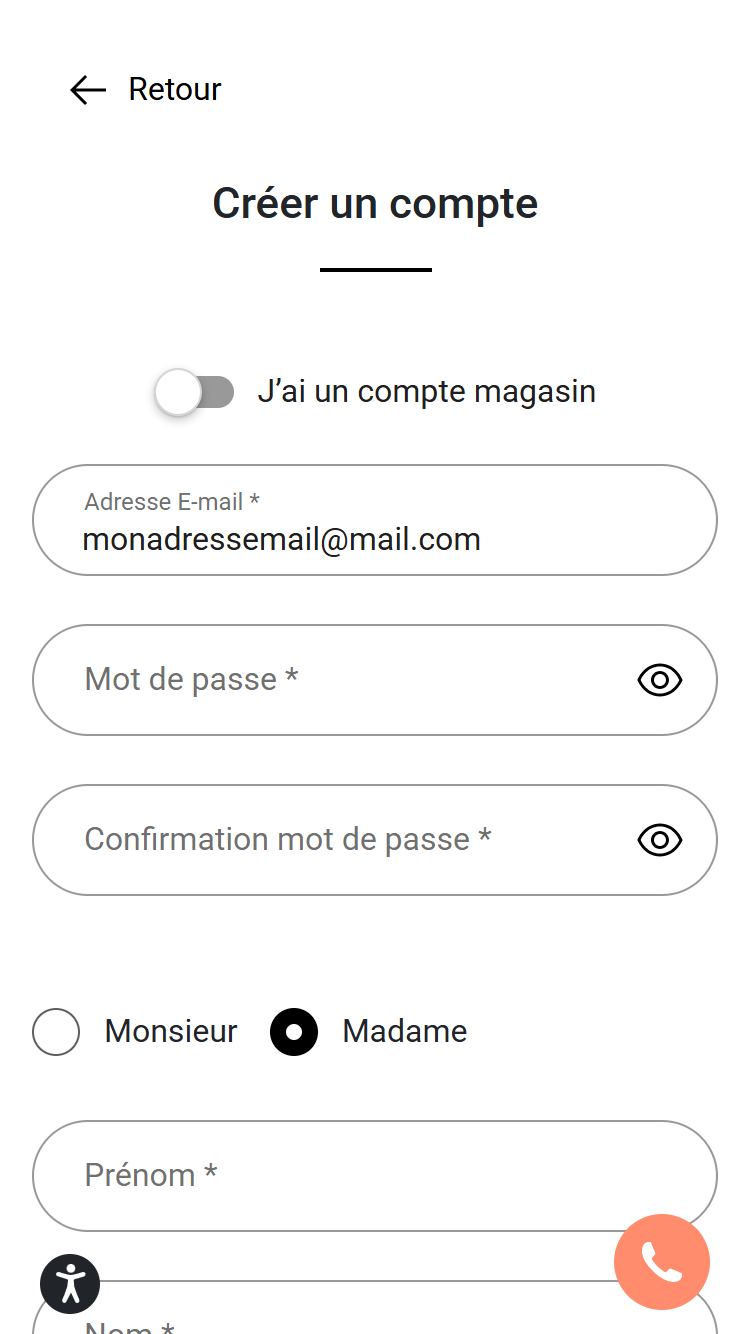Image resolution: width=750 pixels, height=1334 pixels.
Task: Select the Madame radio button
Action: pyautogui.click(x=294, y=1031)
